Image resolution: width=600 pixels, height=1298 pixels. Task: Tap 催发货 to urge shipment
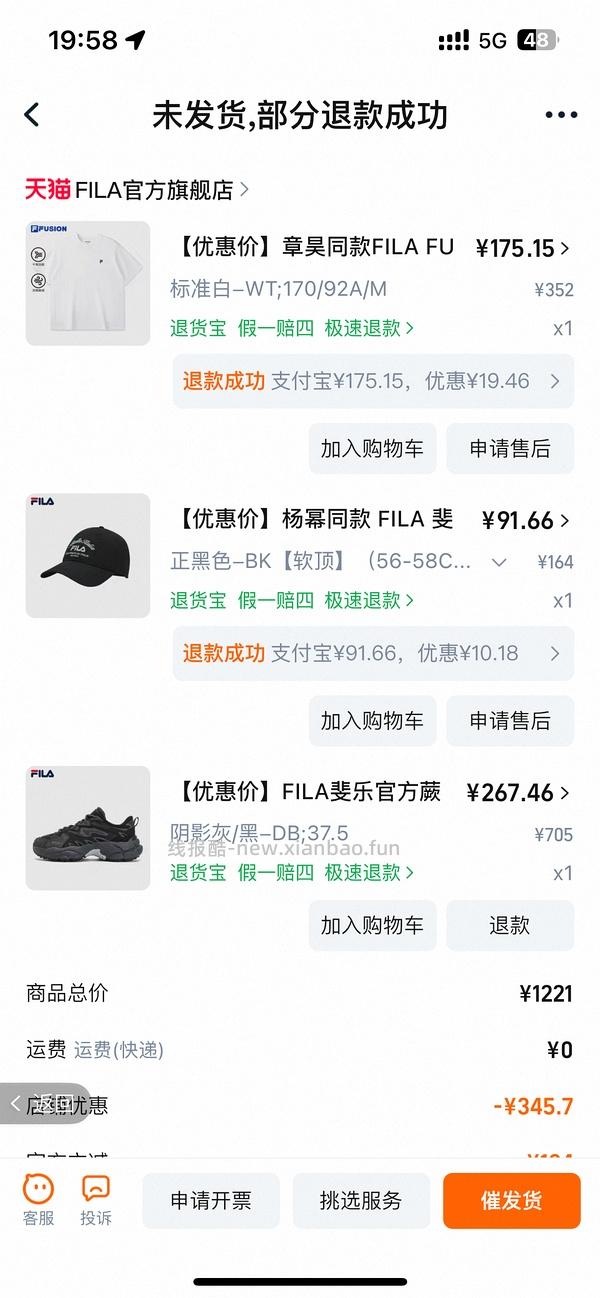[x=511, y=1201]
